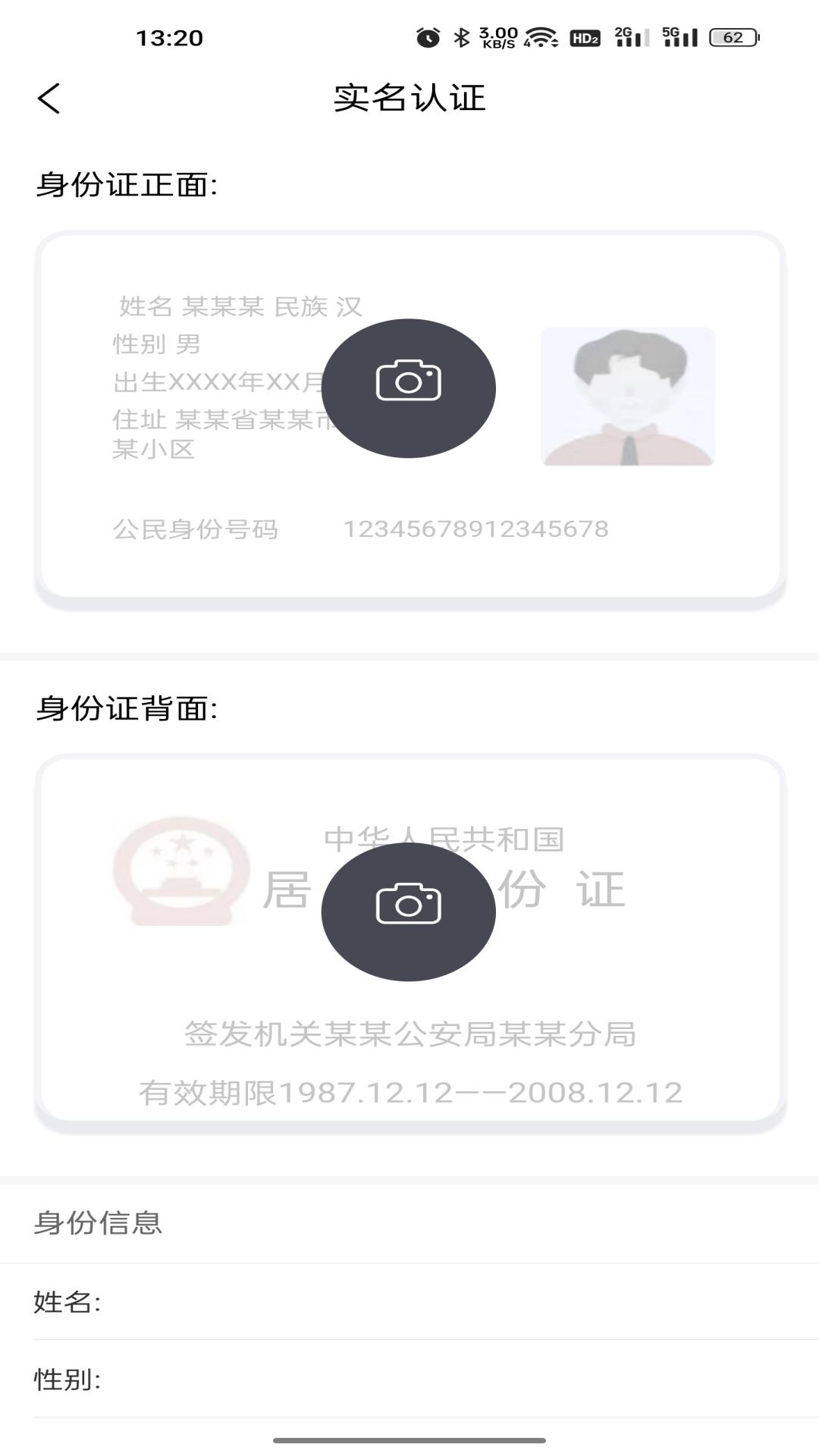819x1456 pixels.
Task: Tap camera button to upload ID front side
Action: pyautogui.click(x=408, y=388)
